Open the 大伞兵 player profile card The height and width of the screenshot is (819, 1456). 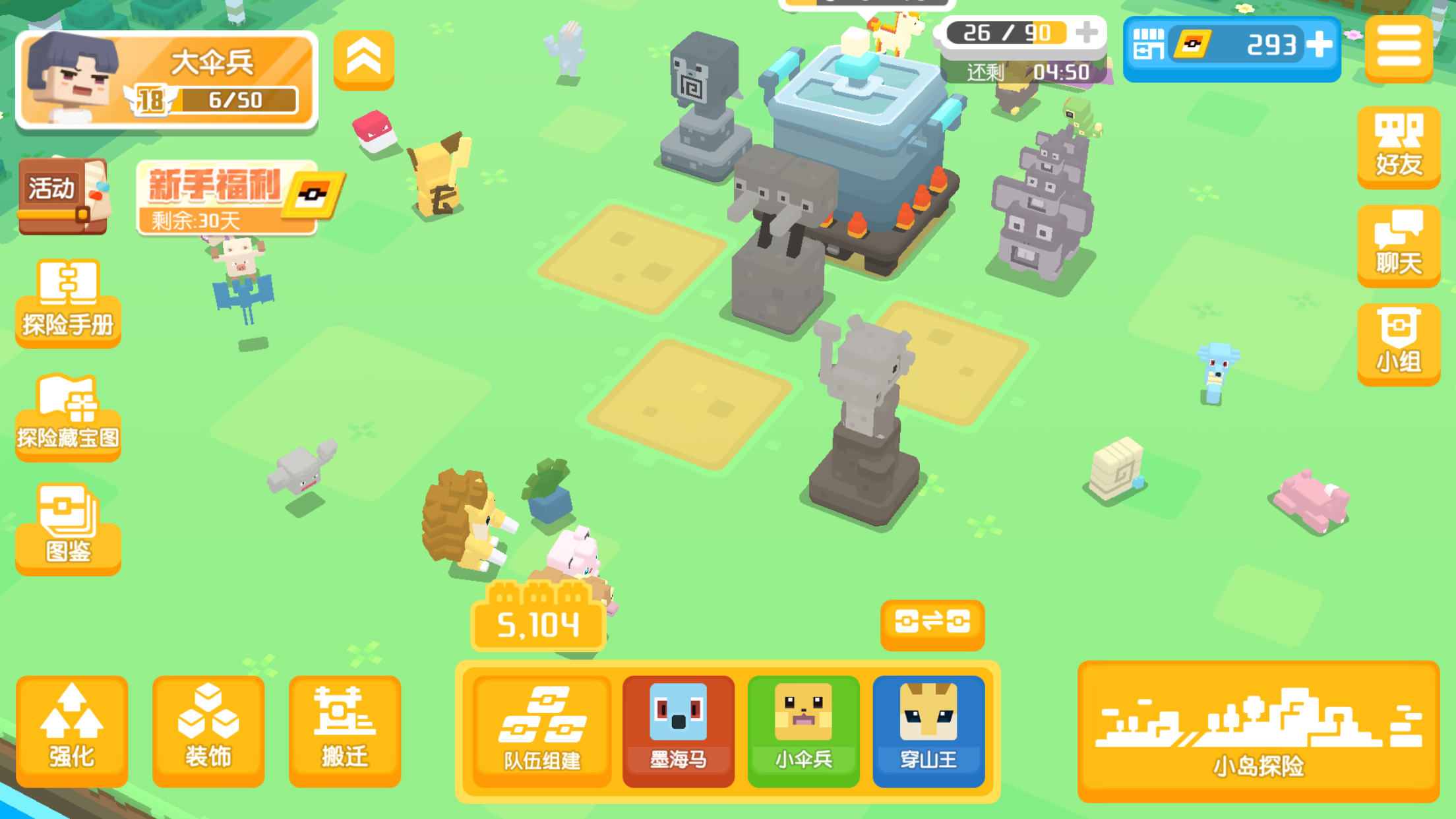[x=166, y=80]
